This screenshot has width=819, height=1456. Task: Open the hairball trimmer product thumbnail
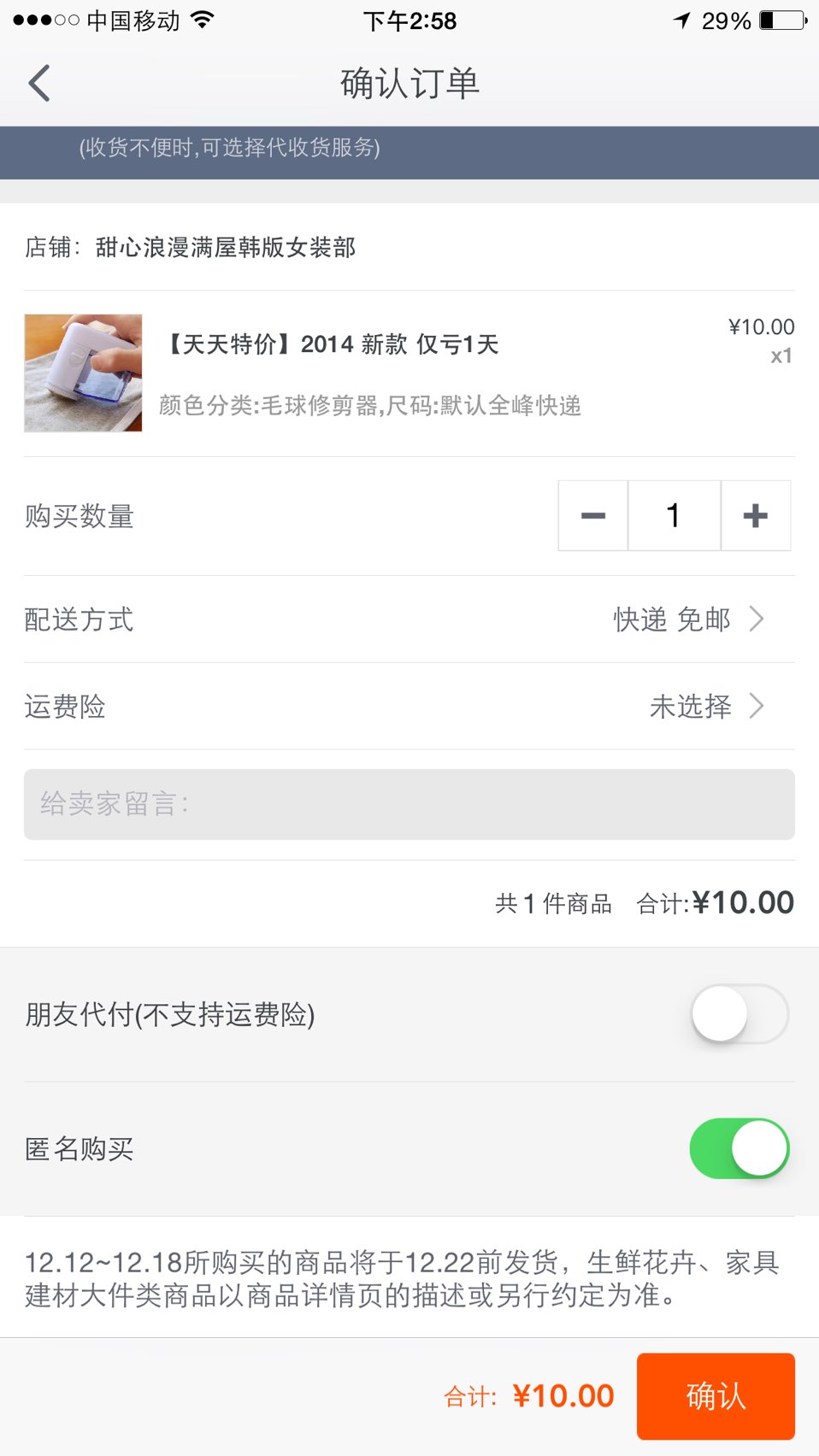point(83,373)
